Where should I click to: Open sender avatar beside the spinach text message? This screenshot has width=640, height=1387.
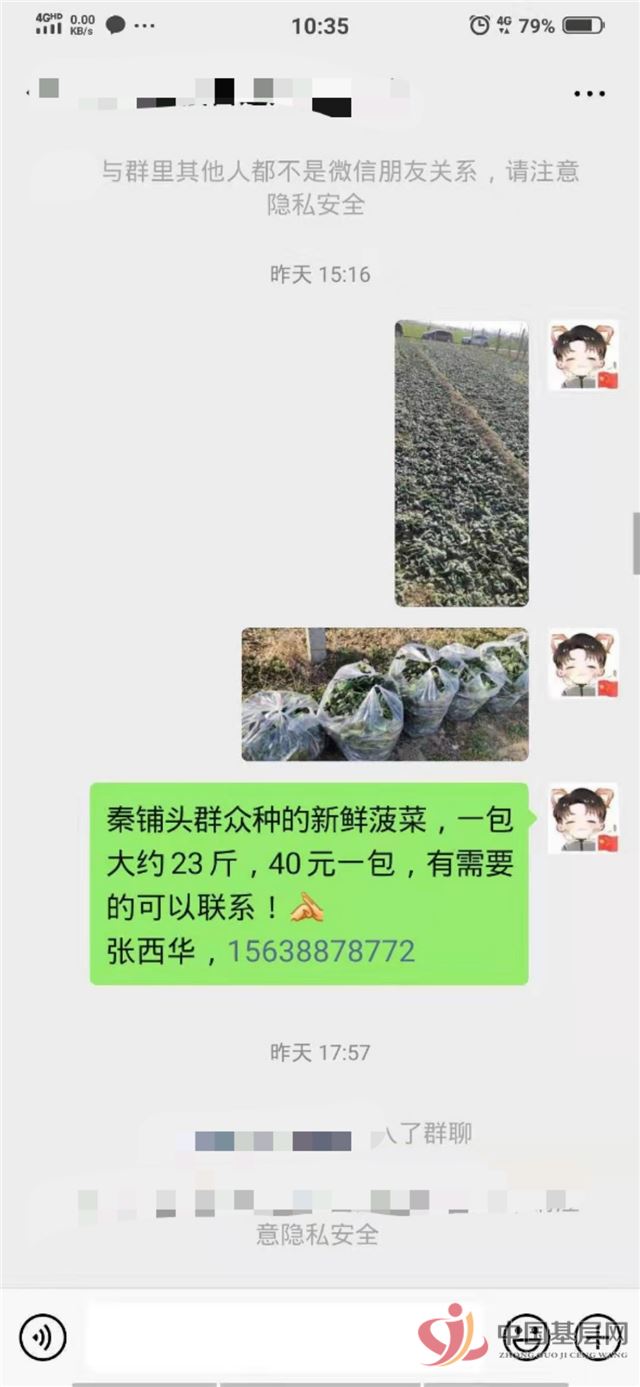(x=583, y=819)
